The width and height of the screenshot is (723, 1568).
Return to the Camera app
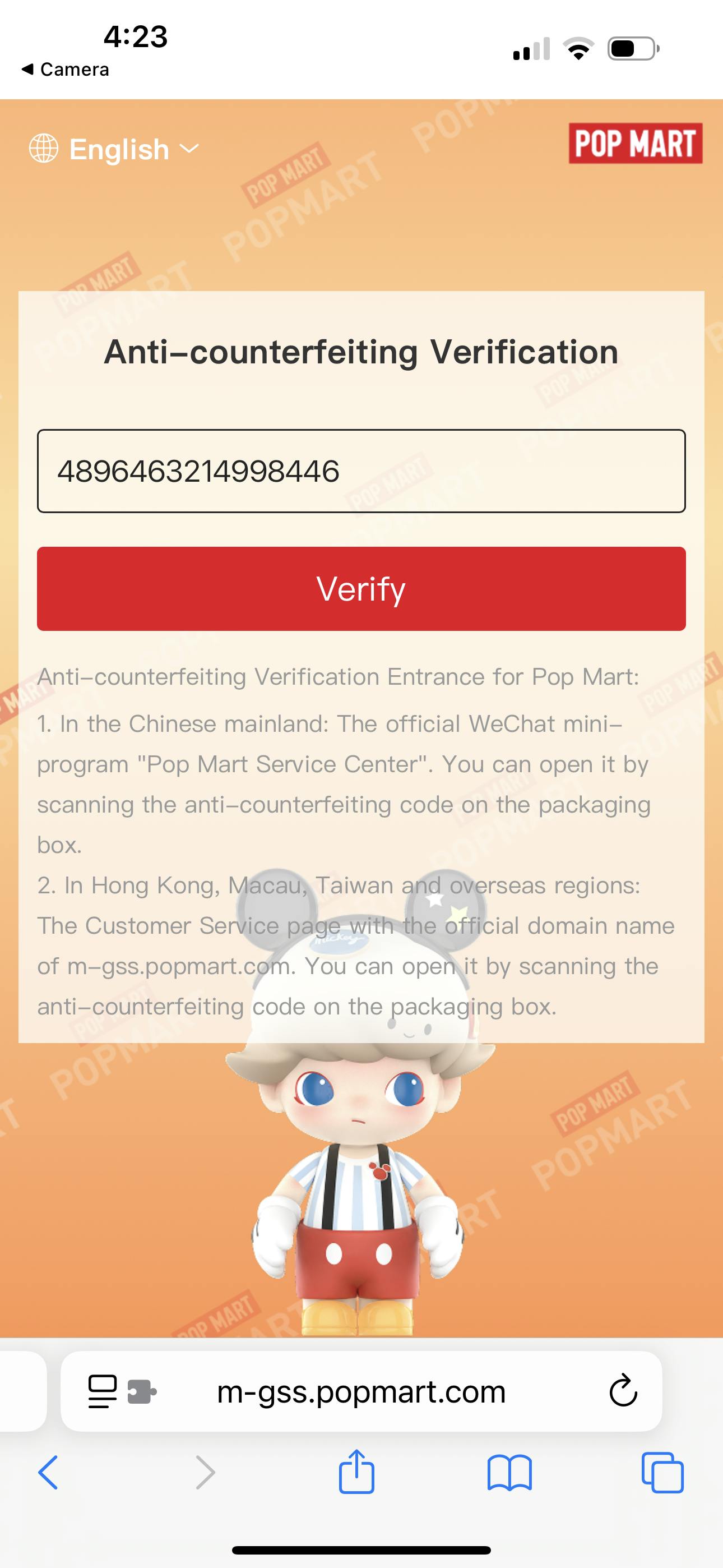tap(65, 70)
